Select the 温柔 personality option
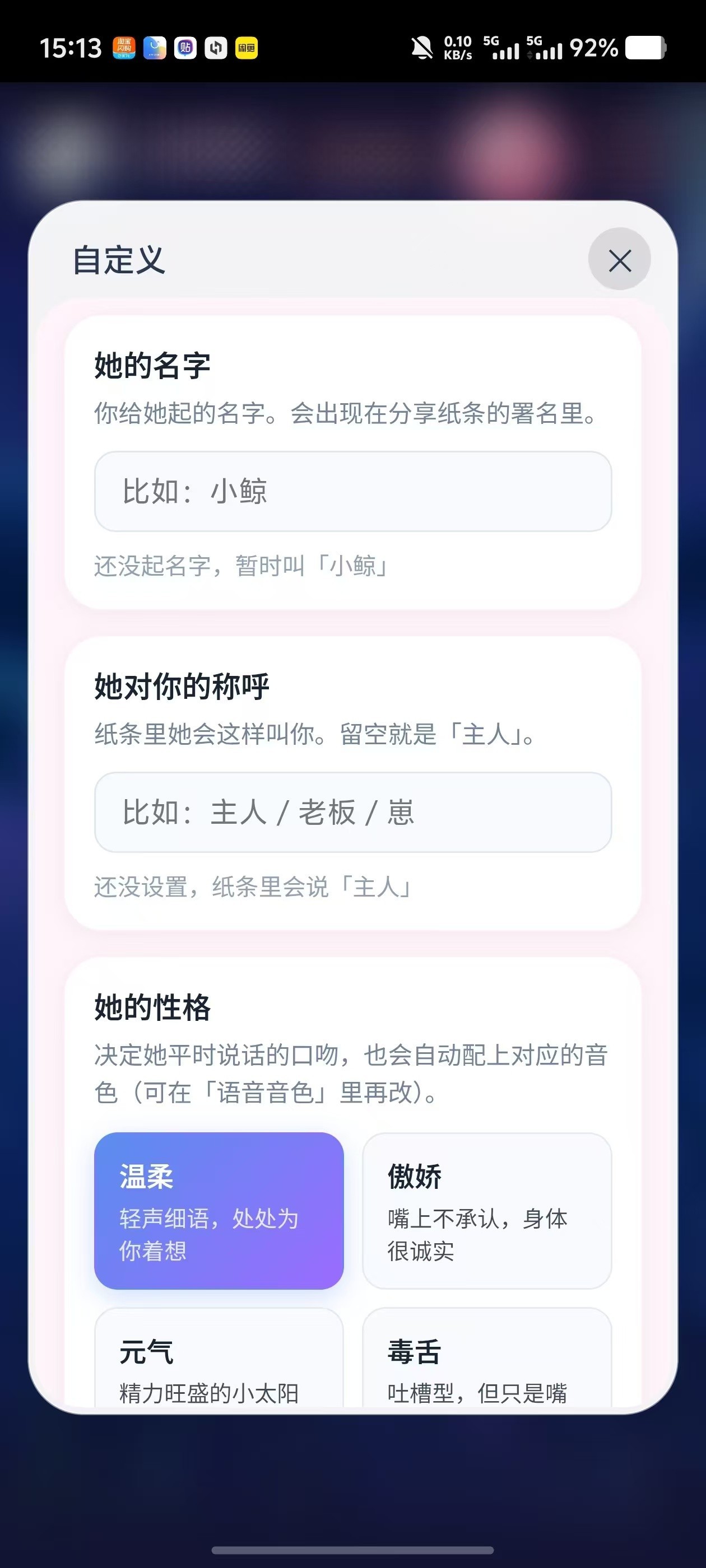706x1568 pixels. 219,1210
